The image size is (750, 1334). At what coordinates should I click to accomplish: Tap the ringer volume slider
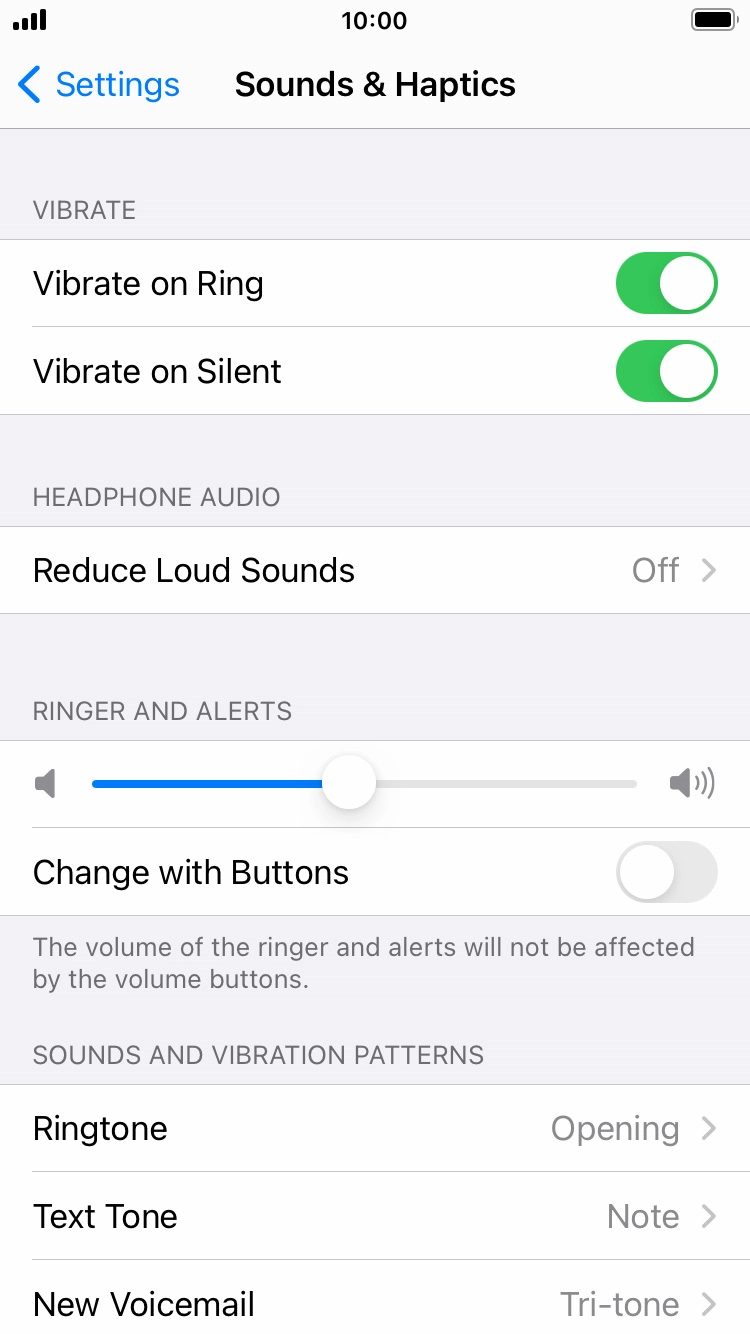pyautogui.click(x=349, y=784)
